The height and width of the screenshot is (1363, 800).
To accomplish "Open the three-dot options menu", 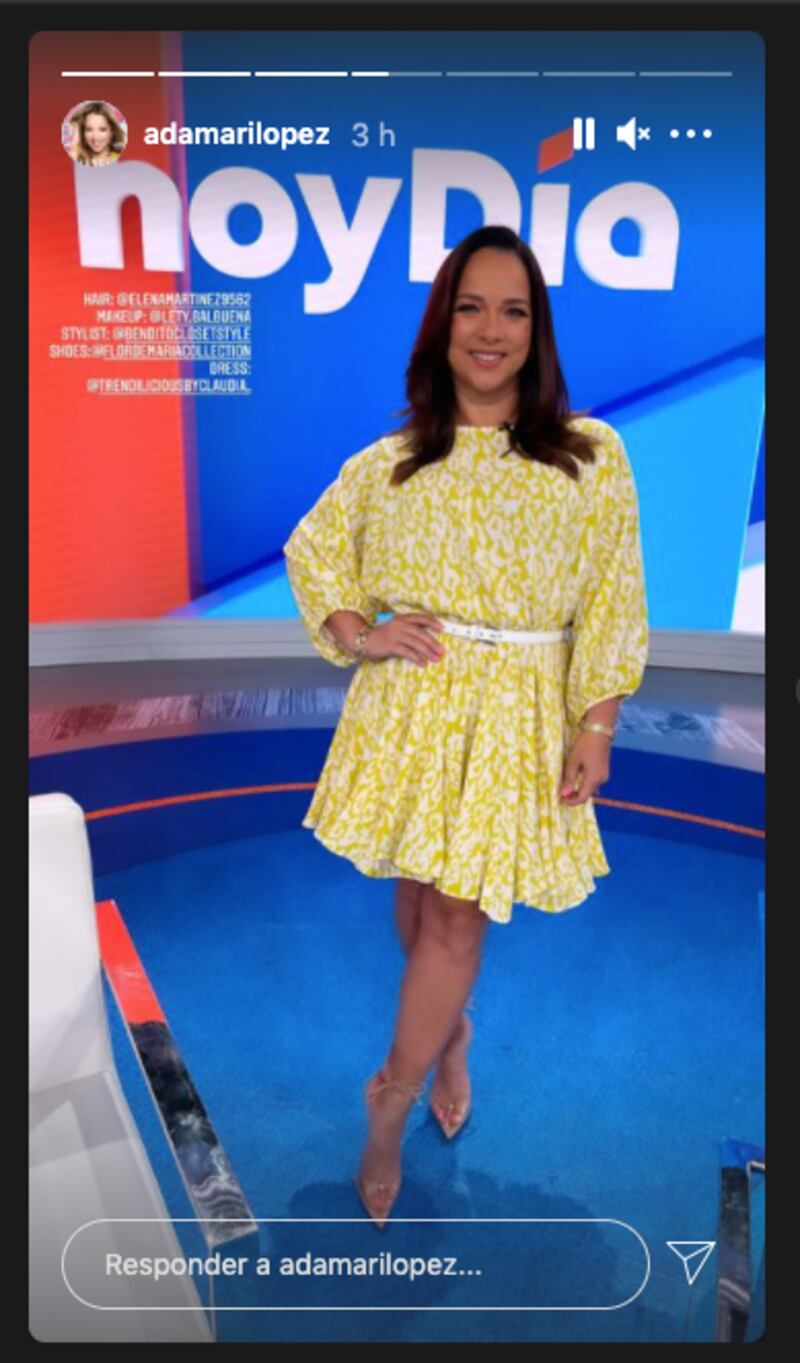I will click(691, 134).
